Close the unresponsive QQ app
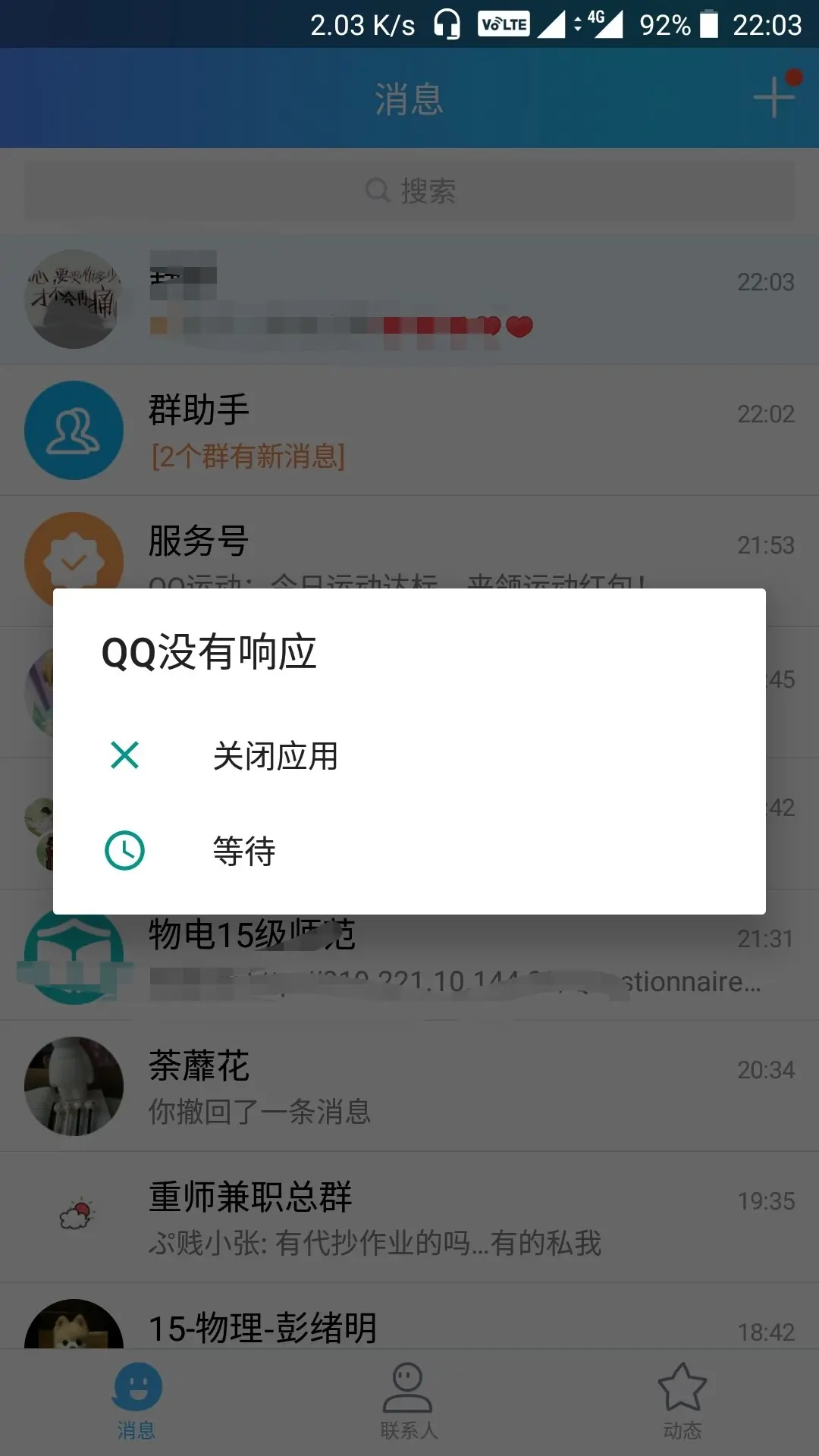819x1456 pixels. [x=409, y=755]
